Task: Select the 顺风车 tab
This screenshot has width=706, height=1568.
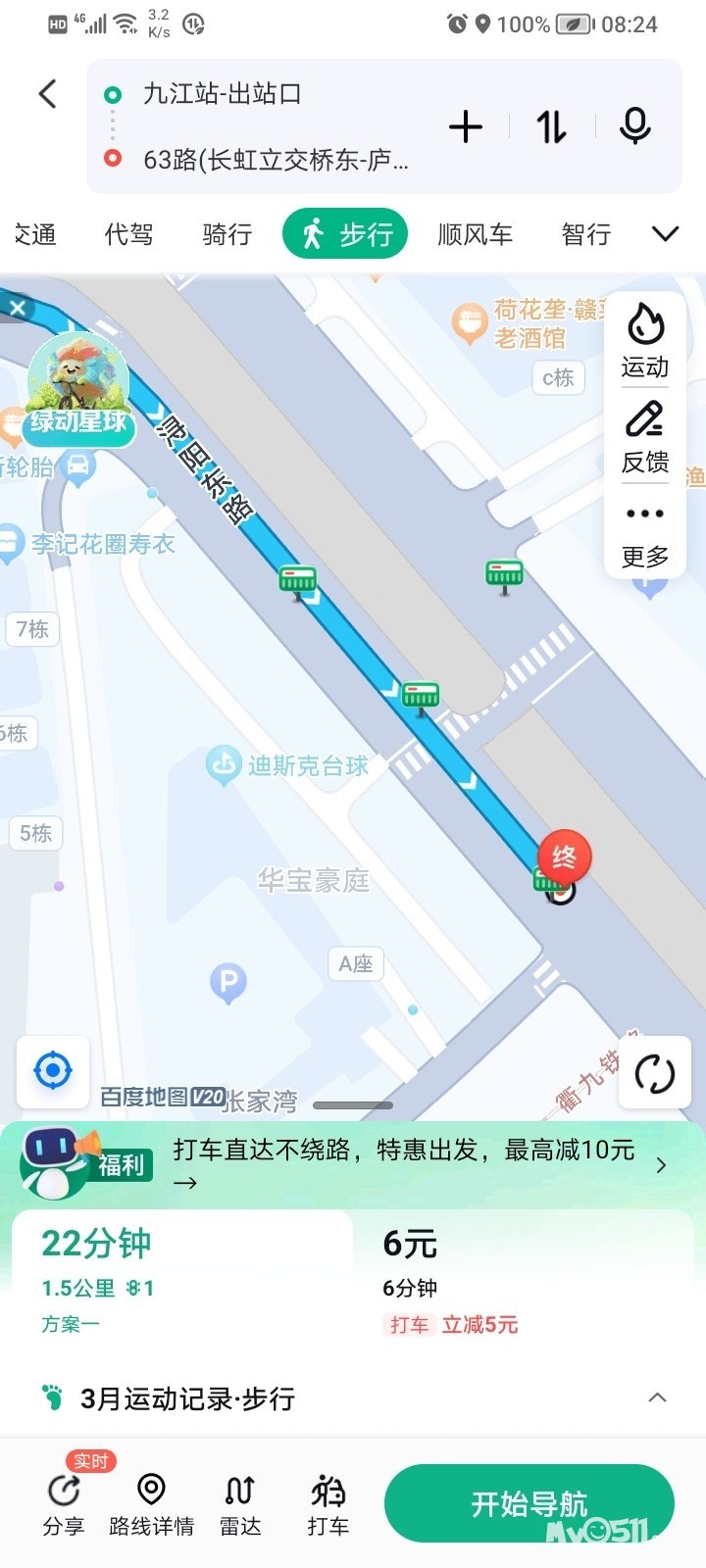Action: click(475, 235)
